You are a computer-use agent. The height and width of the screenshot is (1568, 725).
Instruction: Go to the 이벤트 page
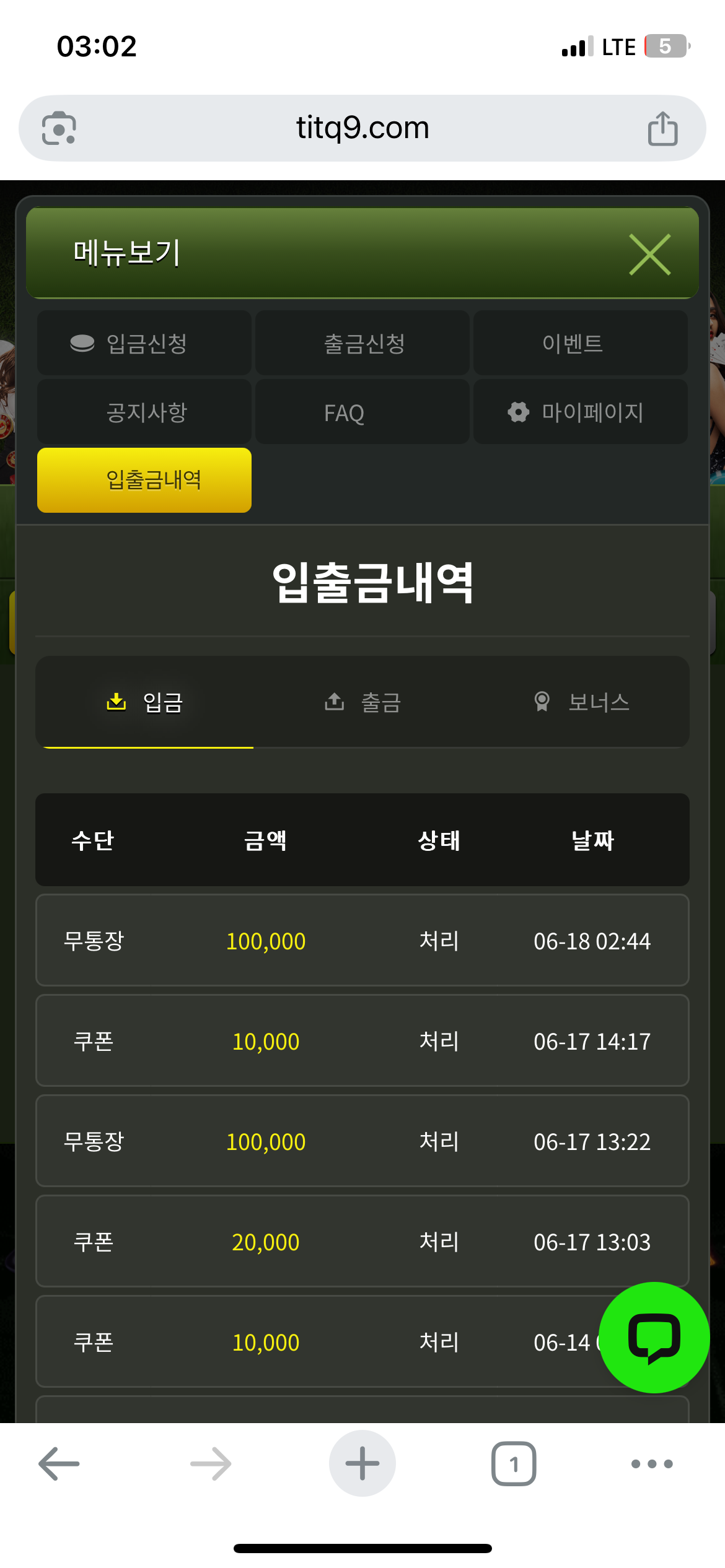581,343
